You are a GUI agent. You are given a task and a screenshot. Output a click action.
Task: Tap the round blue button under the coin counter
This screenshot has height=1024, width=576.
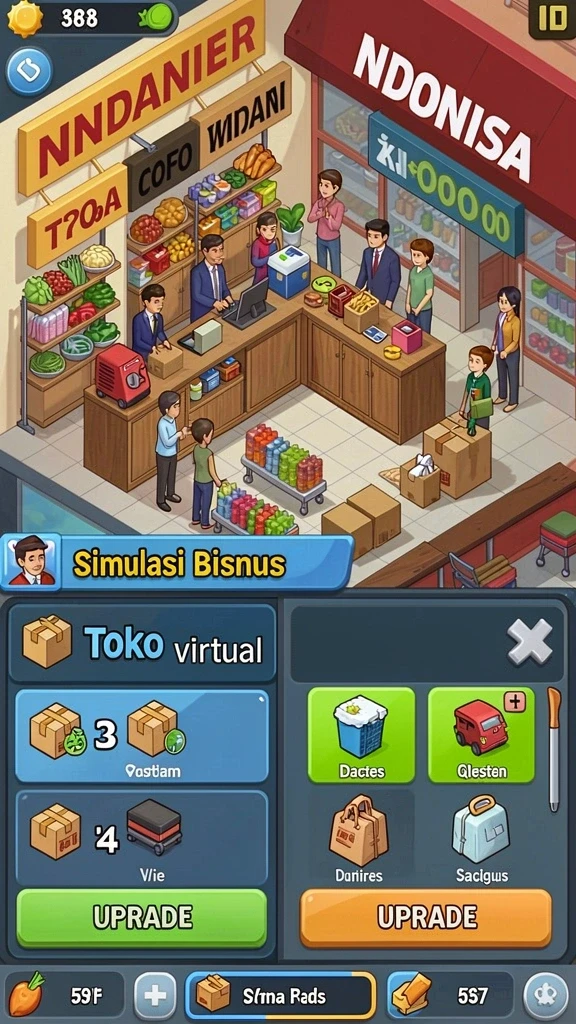pos(29,71)
